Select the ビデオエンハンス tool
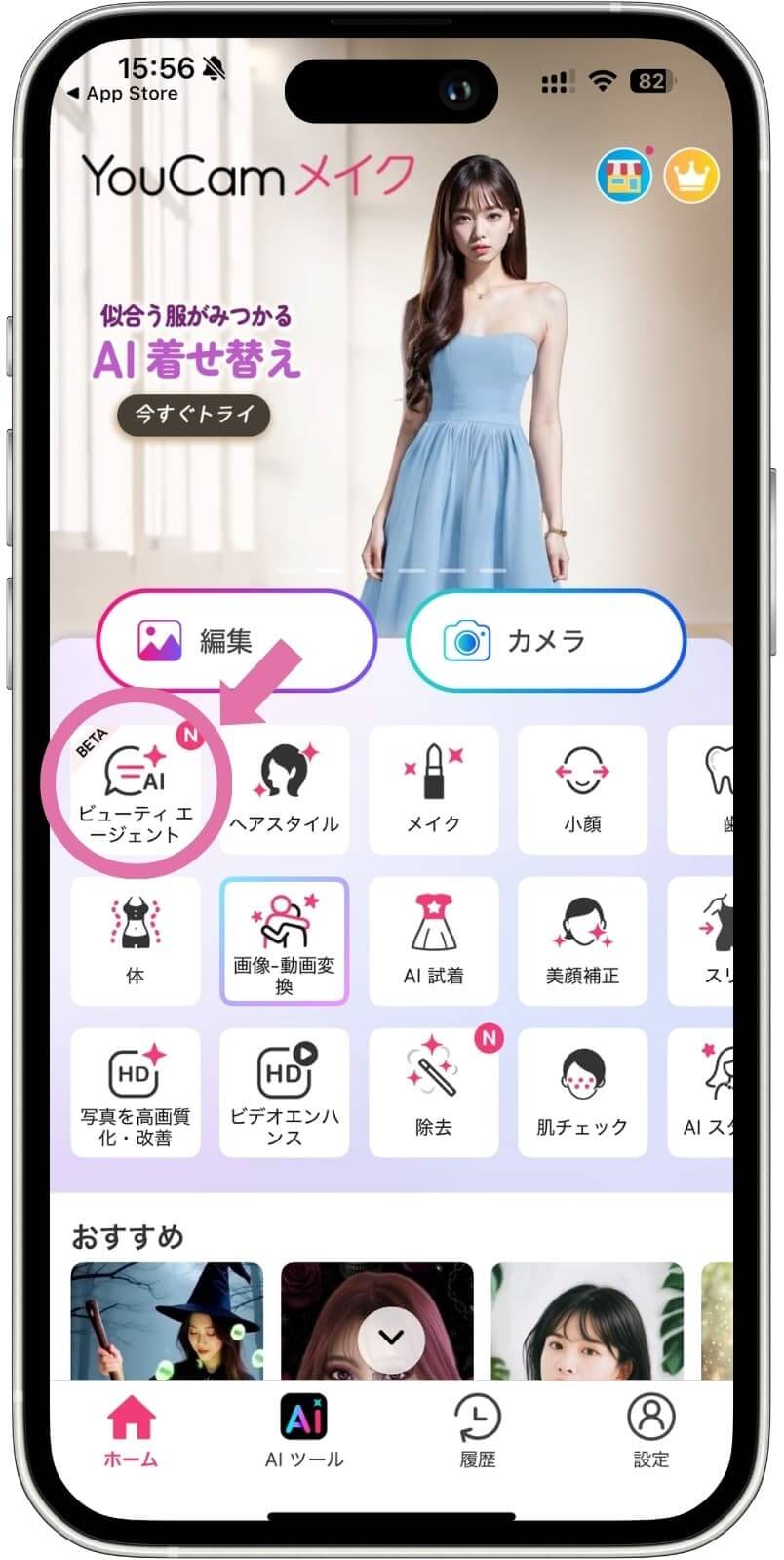 [x=284, y=1093]
